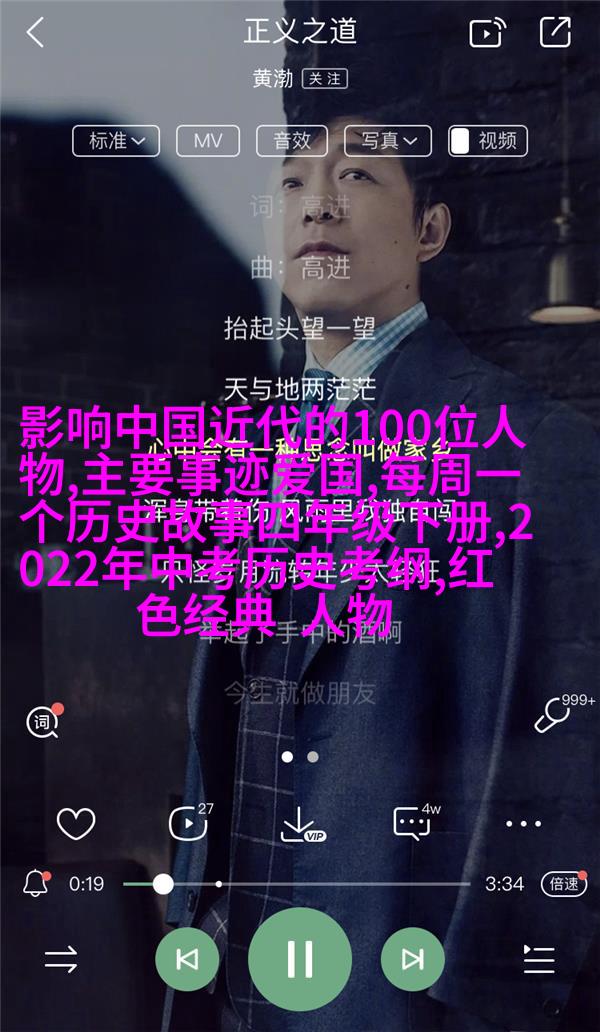Open the MV for this song

(208, 141)
